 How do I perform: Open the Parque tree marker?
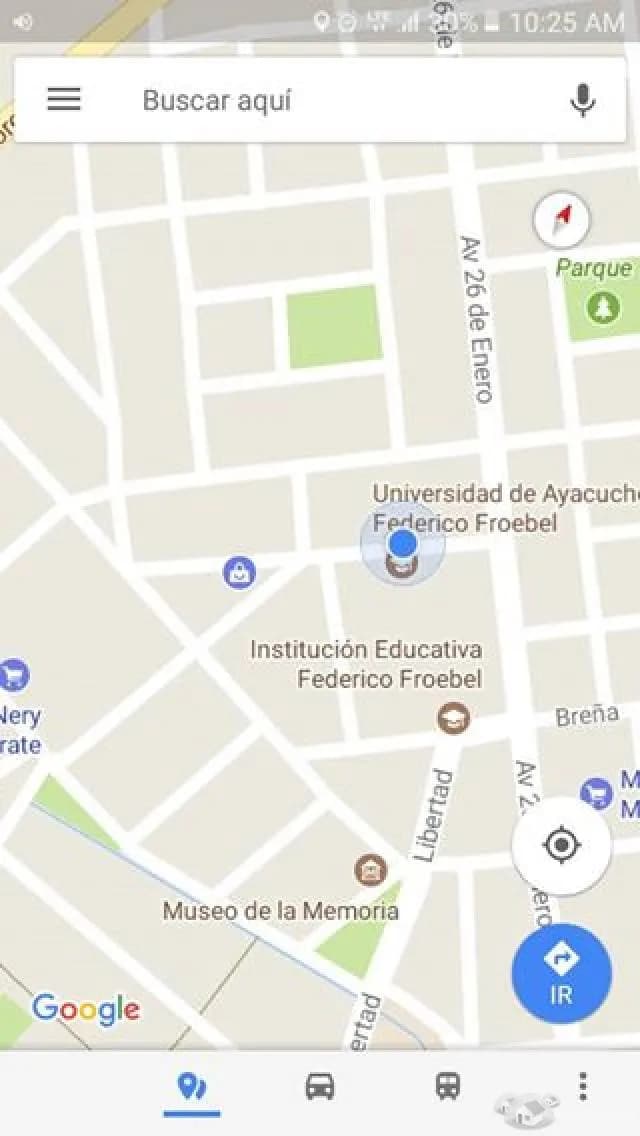tap(602, 307)
